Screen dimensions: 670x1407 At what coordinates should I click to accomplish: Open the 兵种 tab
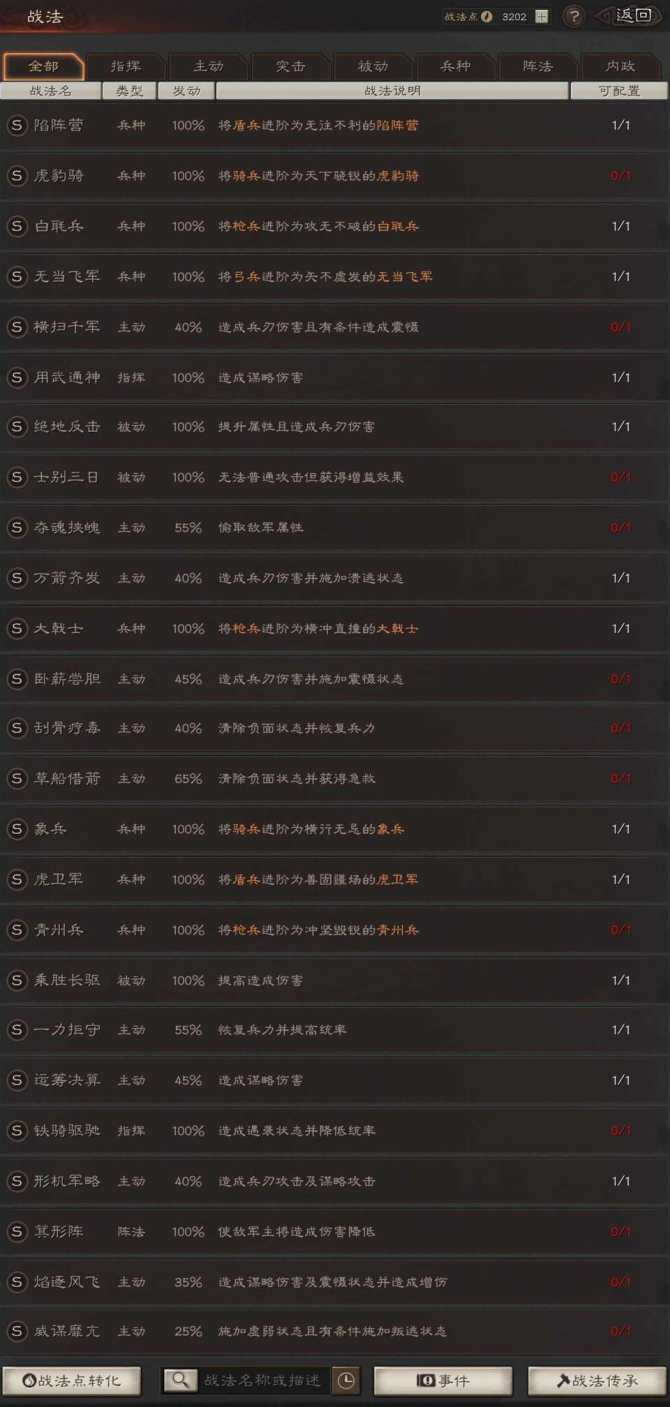click(x=456, y=66)
